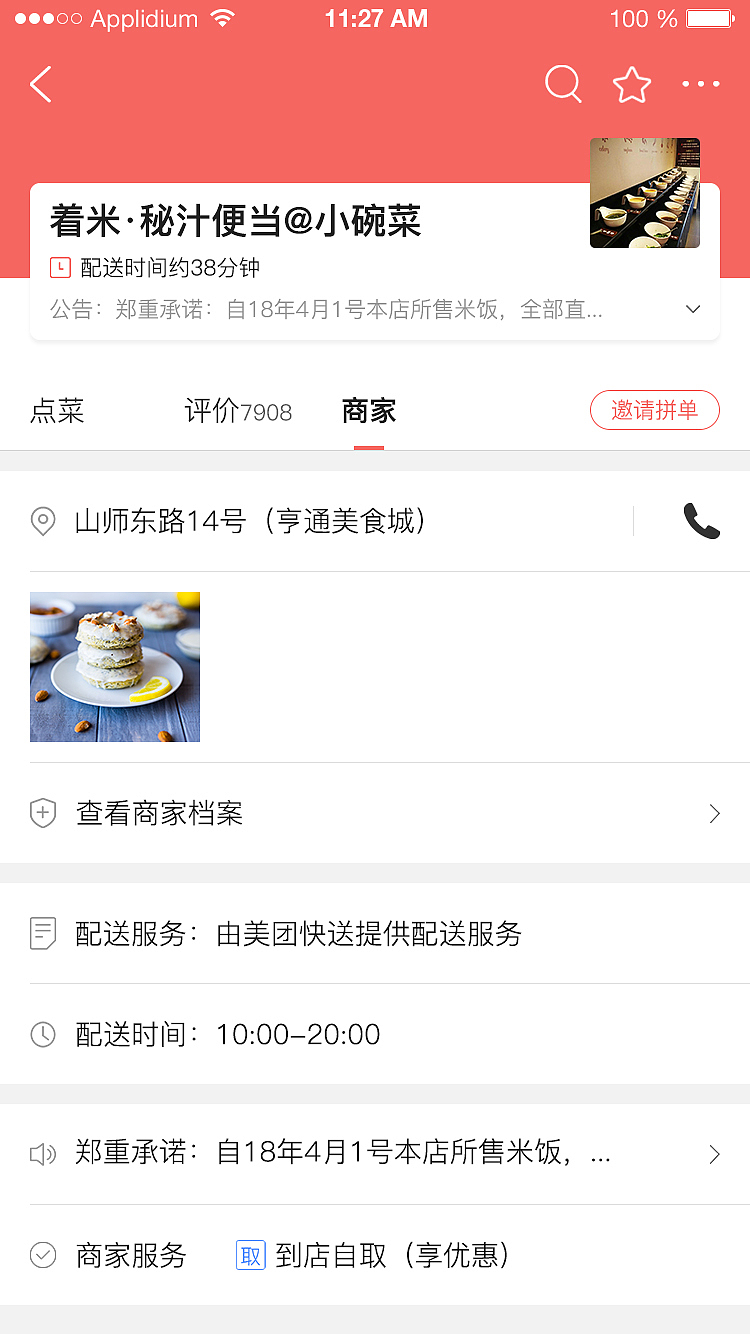Switch to the 点菜 tab
The width and height of the screenshot is (750, 1334).
click(57, 411)
